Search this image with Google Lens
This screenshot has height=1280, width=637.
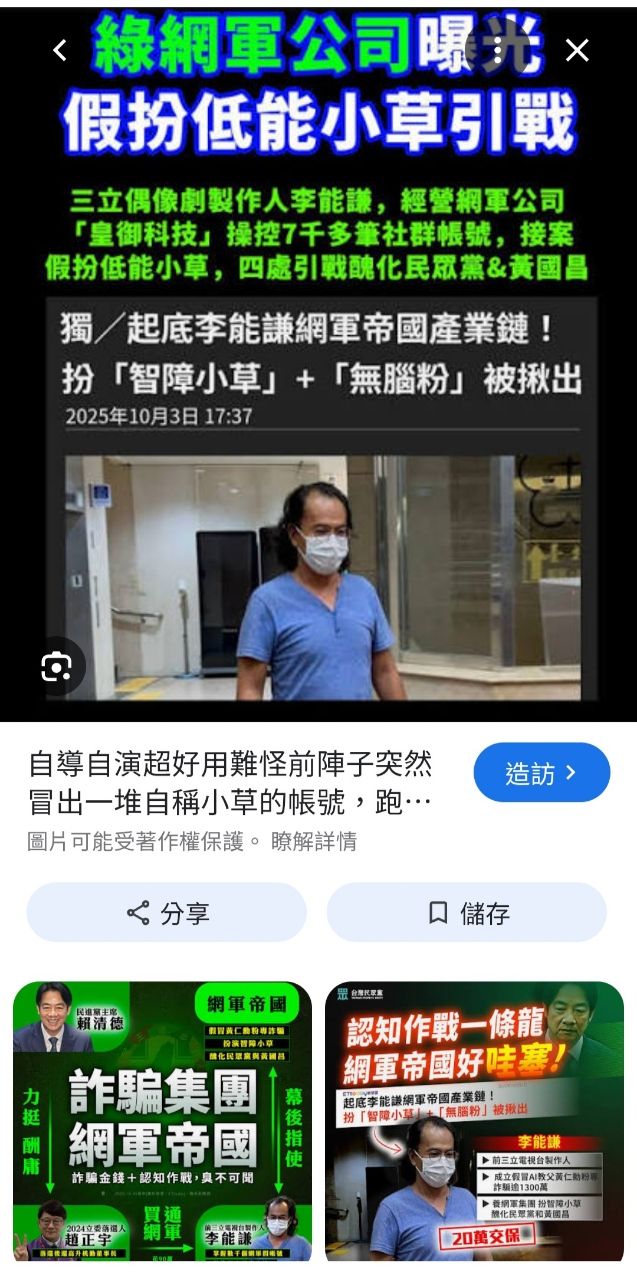click(57, 667)
